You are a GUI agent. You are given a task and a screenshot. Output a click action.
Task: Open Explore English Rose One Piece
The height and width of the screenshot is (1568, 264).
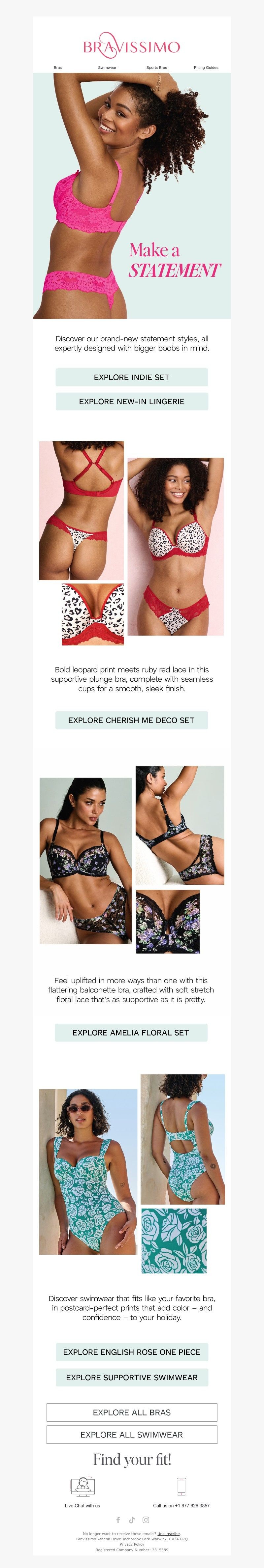tap(132, 1352)
